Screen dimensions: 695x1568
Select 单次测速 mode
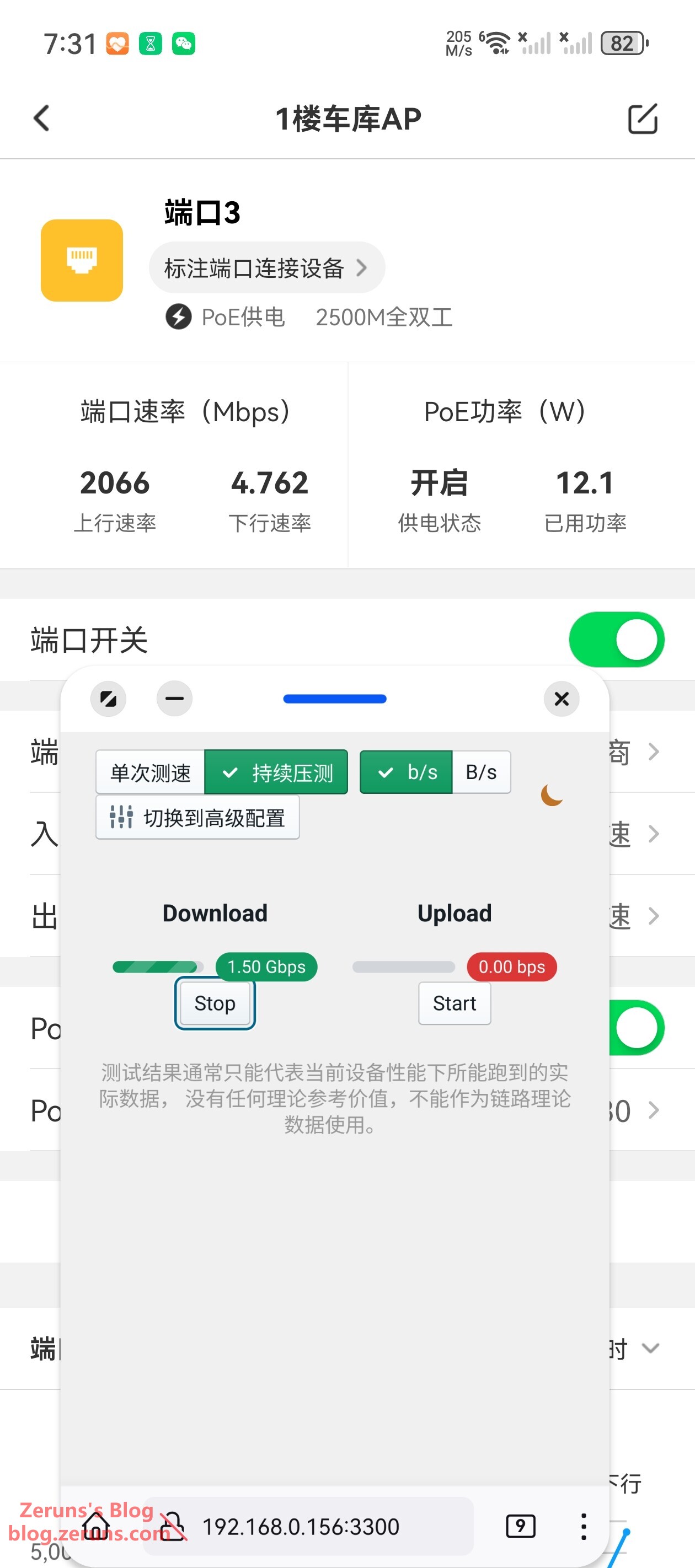(x=151, y=772)
